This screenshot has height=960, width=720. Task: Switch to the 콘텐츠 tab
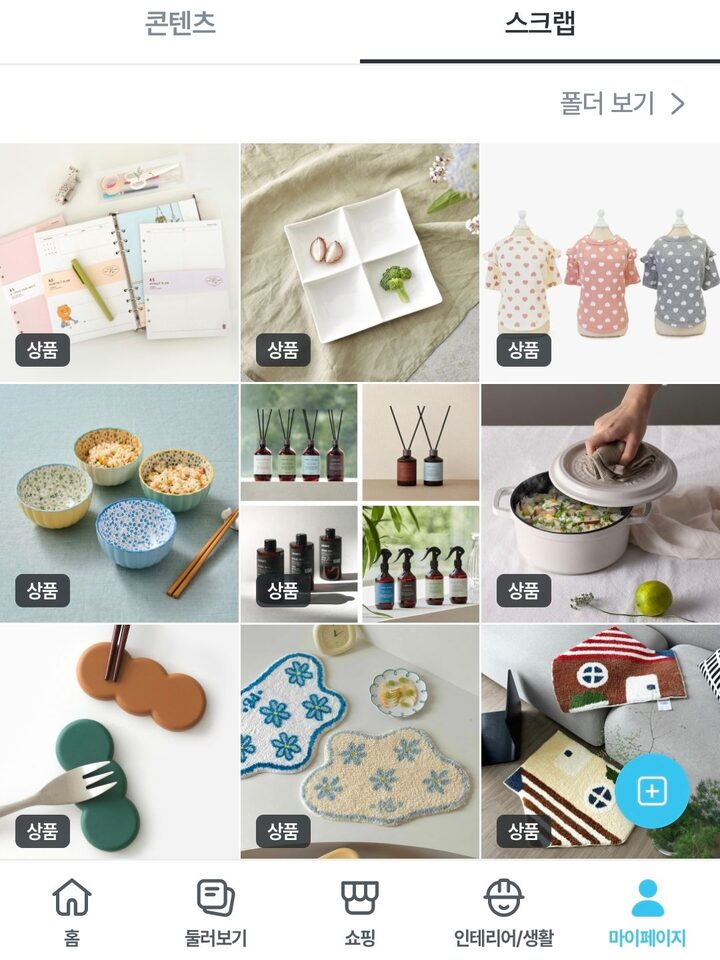tap(180, 24)
